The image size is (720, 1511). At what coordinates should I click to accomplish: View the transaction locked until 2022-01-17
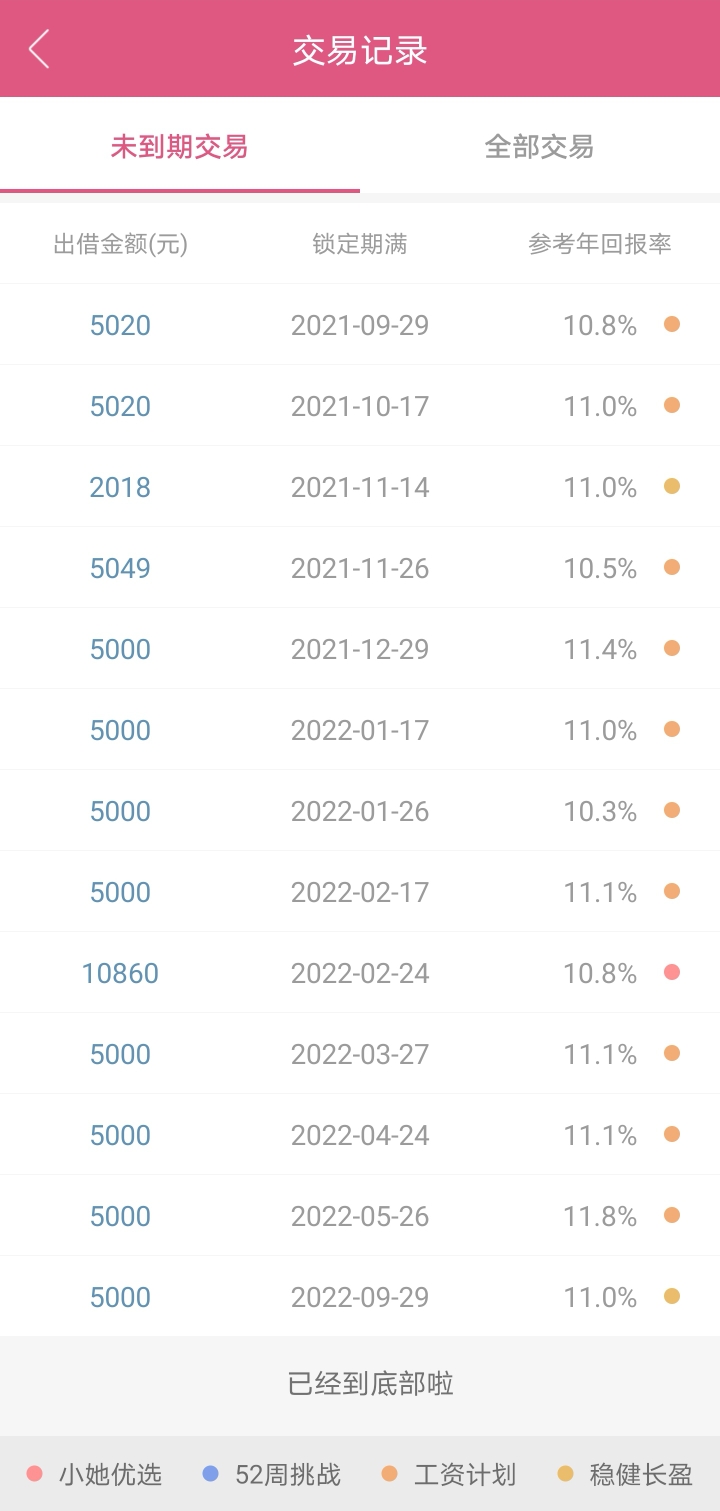[360, 730]
